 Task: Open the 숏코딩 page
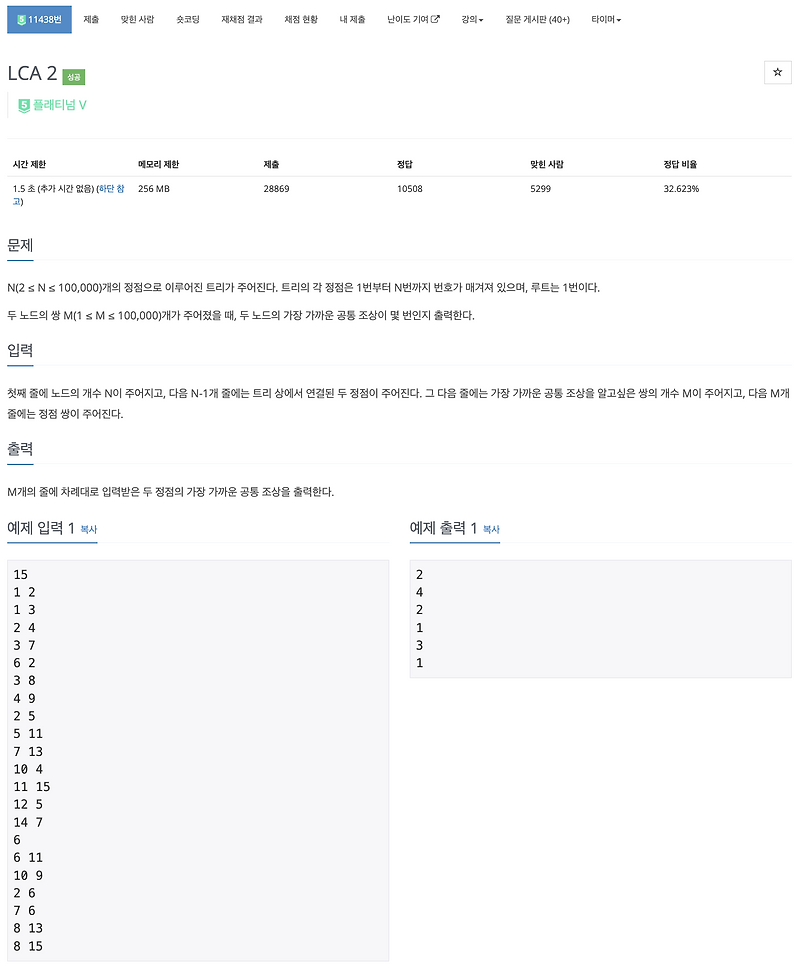(x=186, y=19)
